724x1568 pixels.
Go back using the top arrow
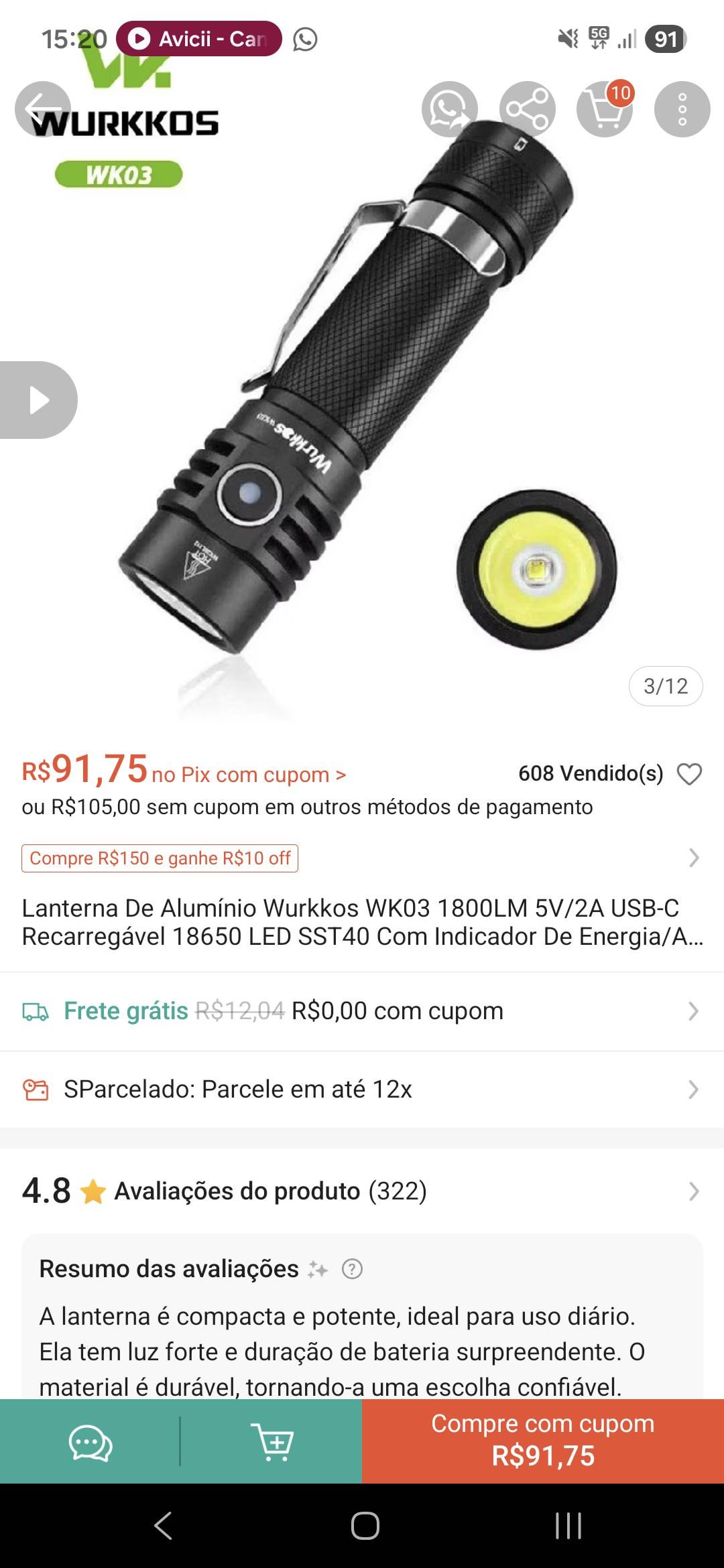tap(43, 109)
